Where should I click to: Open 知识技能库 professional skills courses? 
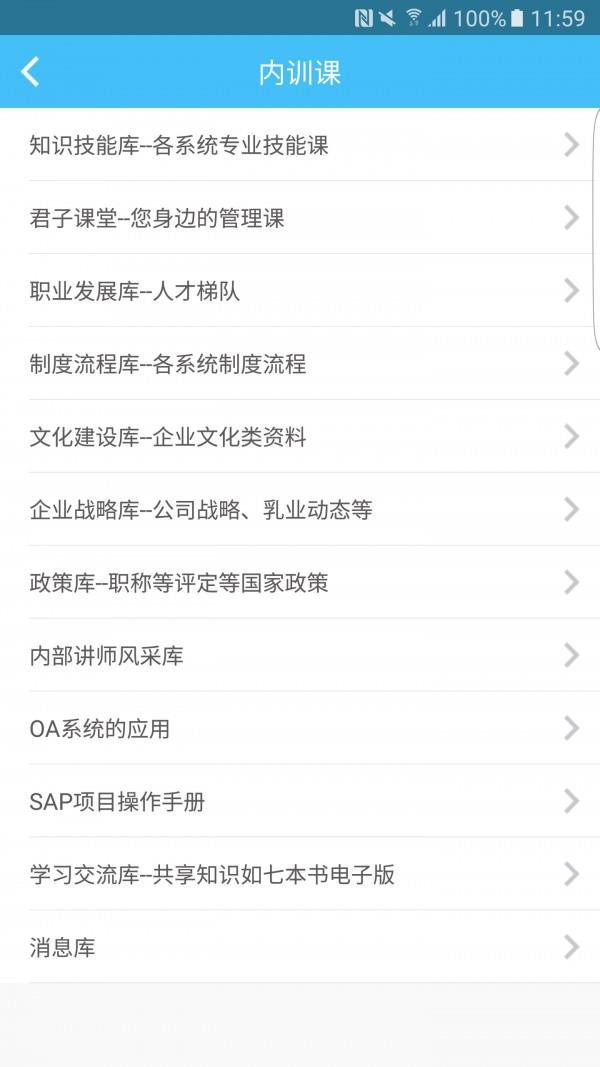click(x=300, y=145)
